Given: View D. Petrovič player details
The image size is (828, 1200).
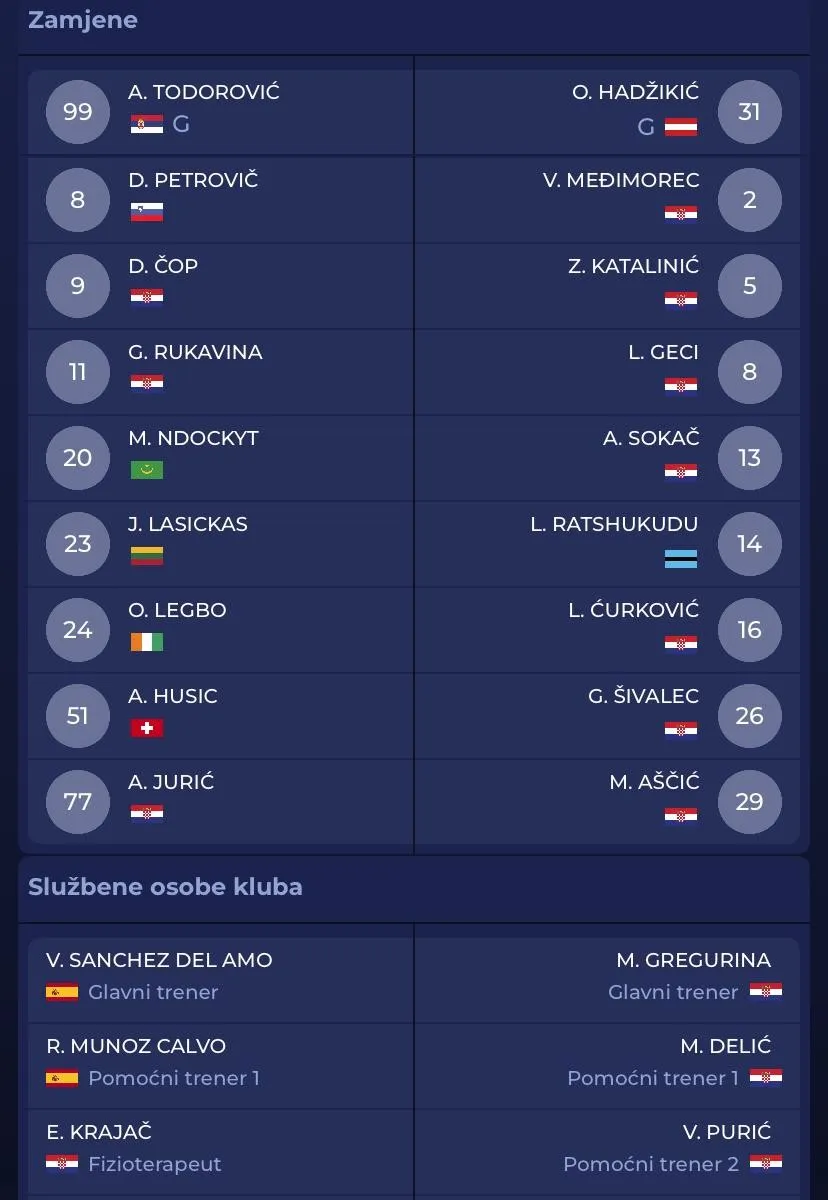Looking at the screenshot, I should (x=193, y=181).
